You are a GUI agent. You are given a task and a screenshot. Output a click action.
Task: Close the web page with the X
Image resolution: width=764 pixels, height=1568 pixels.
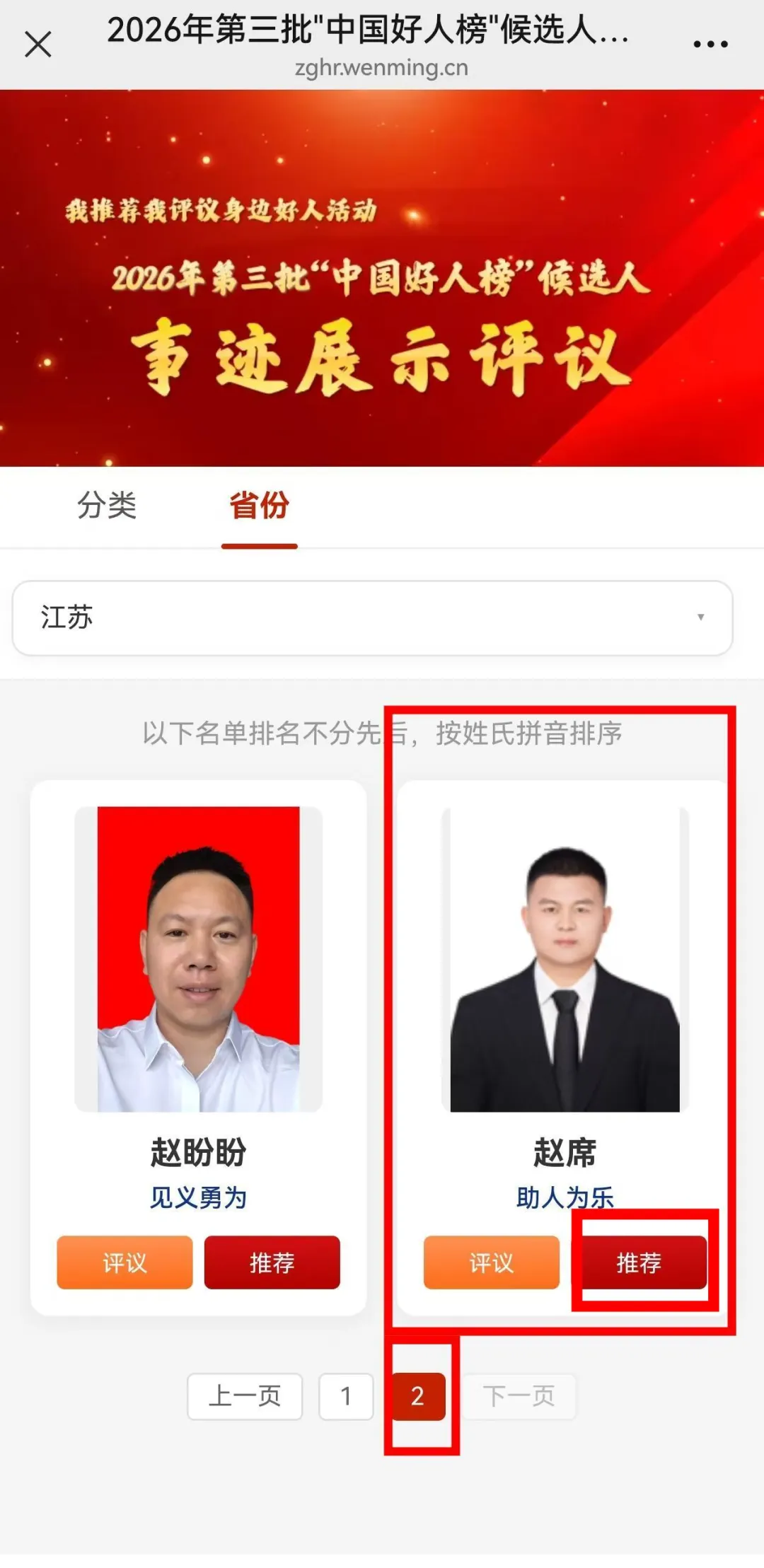click(38, 44)
